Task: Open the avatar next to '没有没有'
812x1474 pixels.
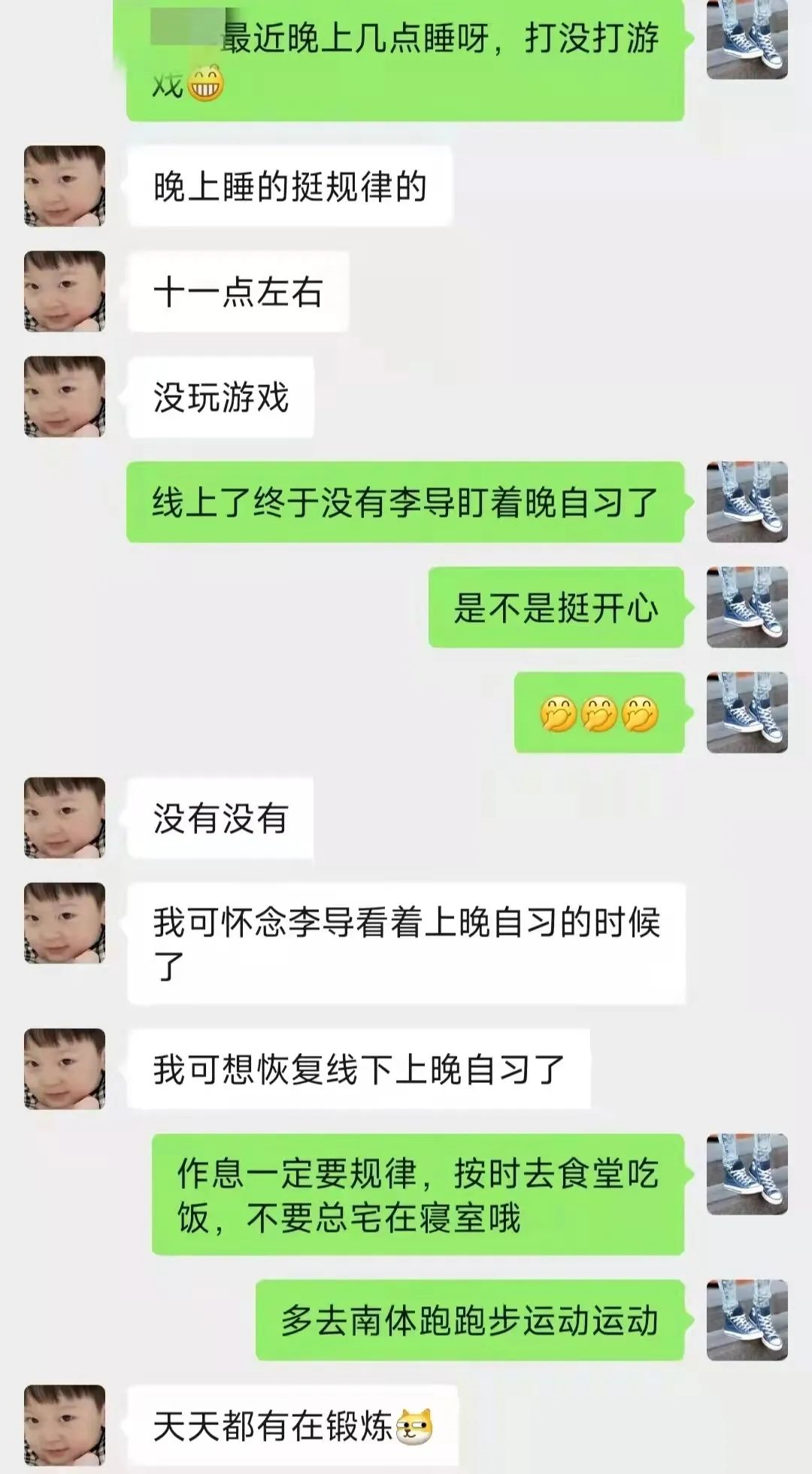Action: [x=65, y=817]
